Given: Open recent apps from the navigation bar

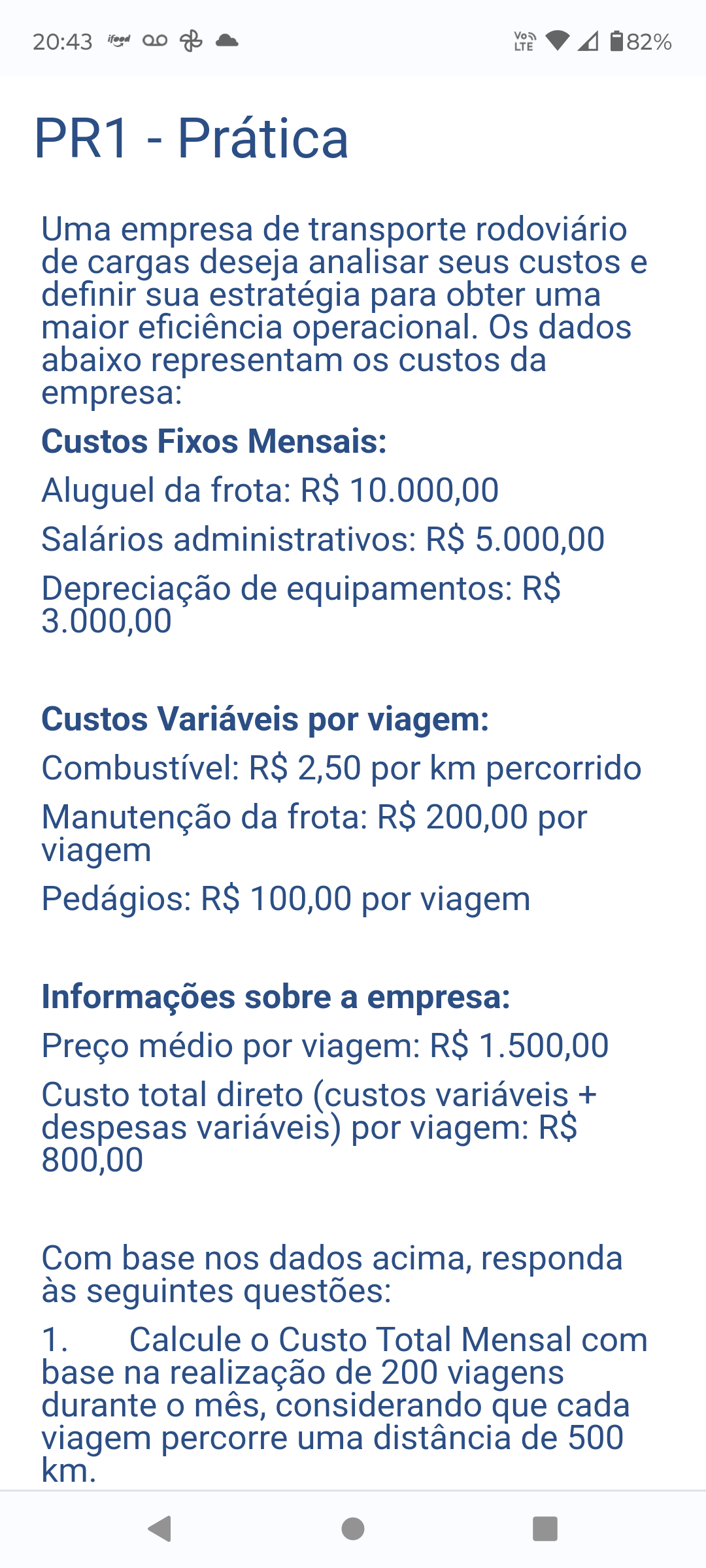Looking at the screenshot, I should (545, 1529).
